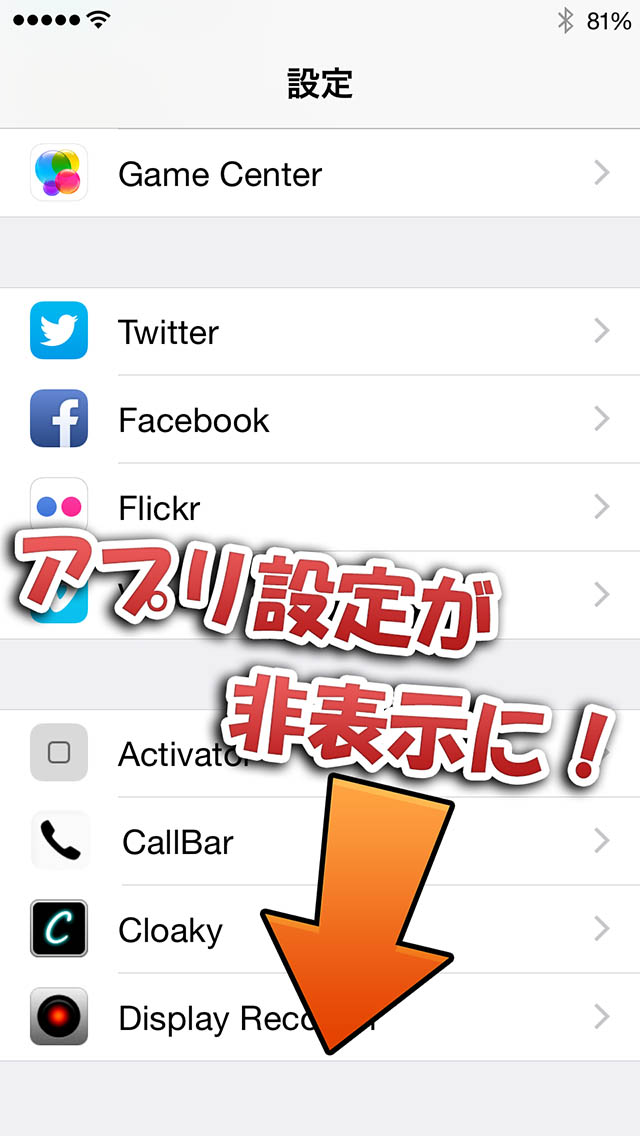Open Game Center settings

coord(320,173)
